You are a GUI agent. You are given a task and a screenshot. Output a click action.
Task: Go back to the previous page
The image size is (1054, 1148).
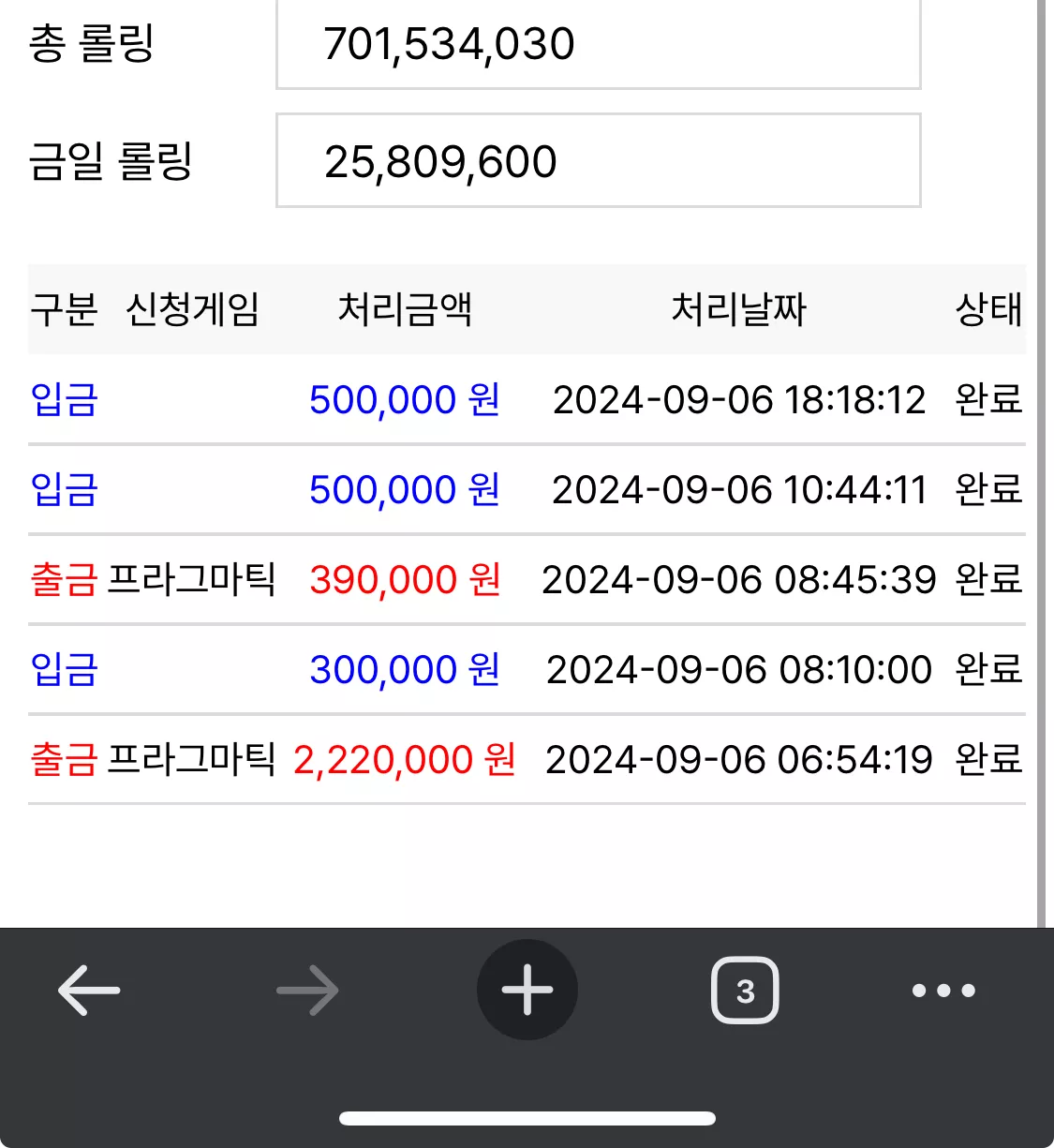89,991
